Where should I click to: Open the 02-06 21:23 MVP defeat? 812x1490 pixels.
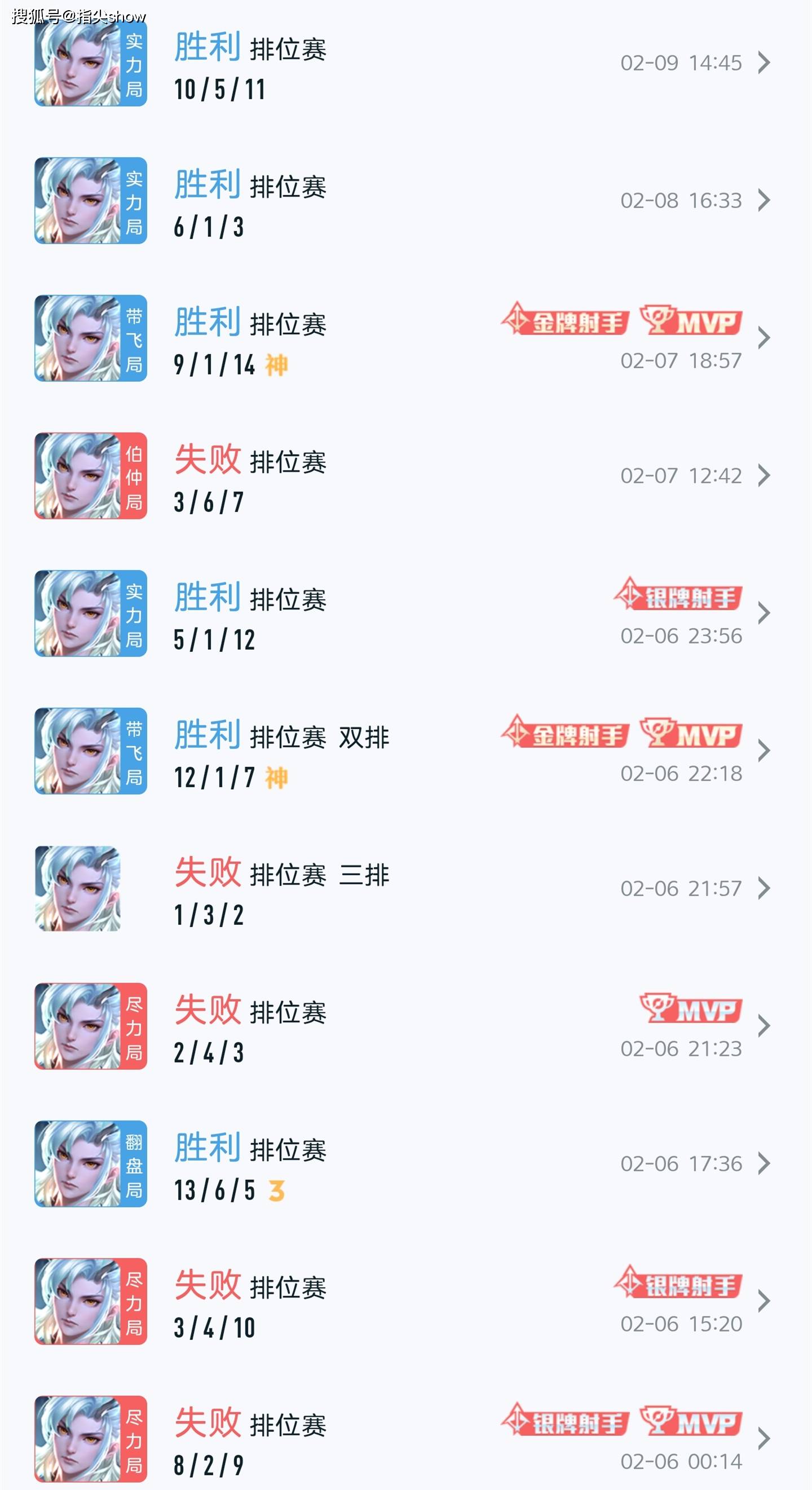click(x=405, y=1026)
